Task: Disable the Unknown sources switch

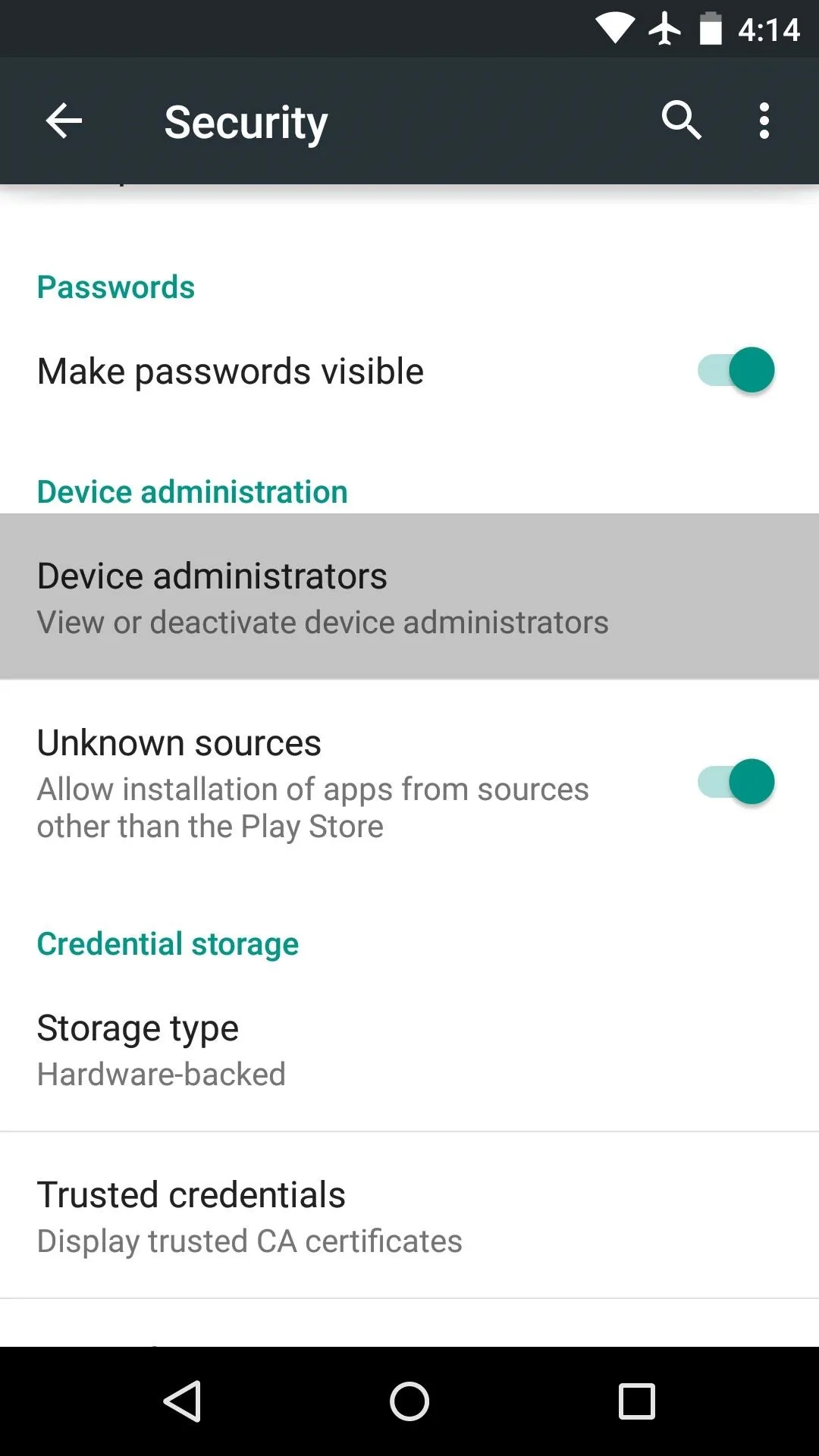Action: tap(736, 782)
